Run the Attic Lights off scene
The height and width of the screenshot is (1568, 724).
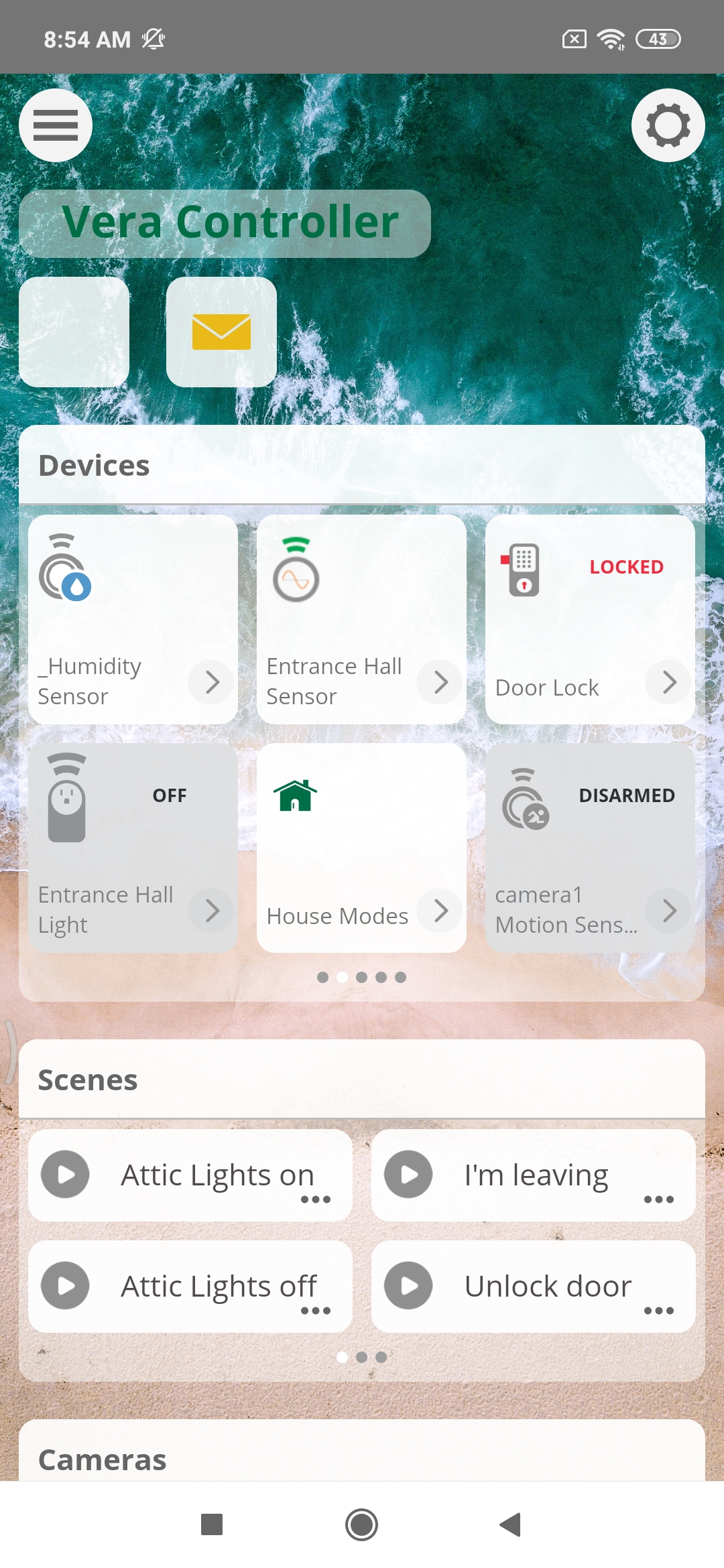65,1286
